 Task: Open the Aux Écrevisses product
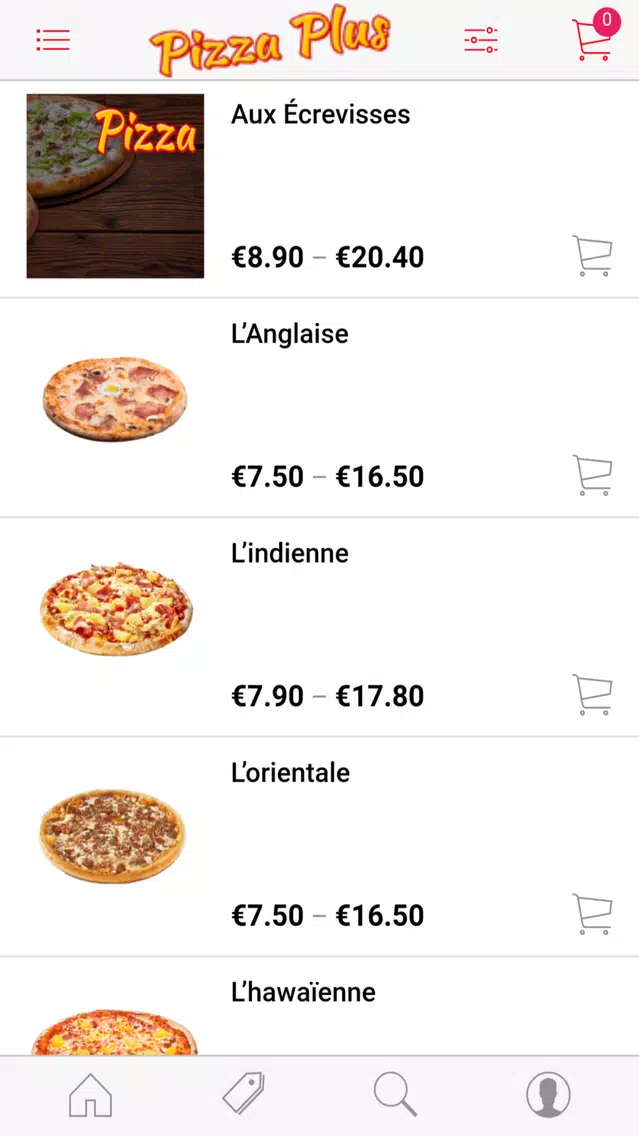pyautogui.click(x=320, y=114)
